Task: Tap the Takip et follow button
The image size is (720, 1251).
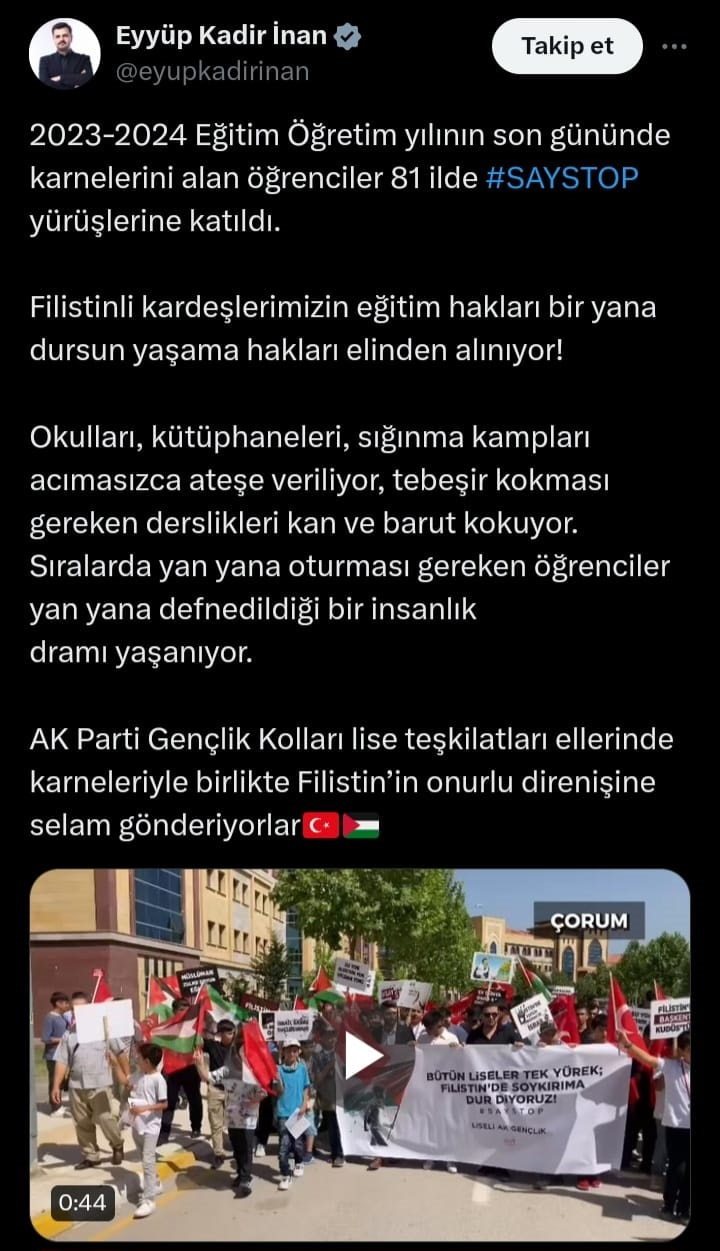Action: (x=567, y=46)
